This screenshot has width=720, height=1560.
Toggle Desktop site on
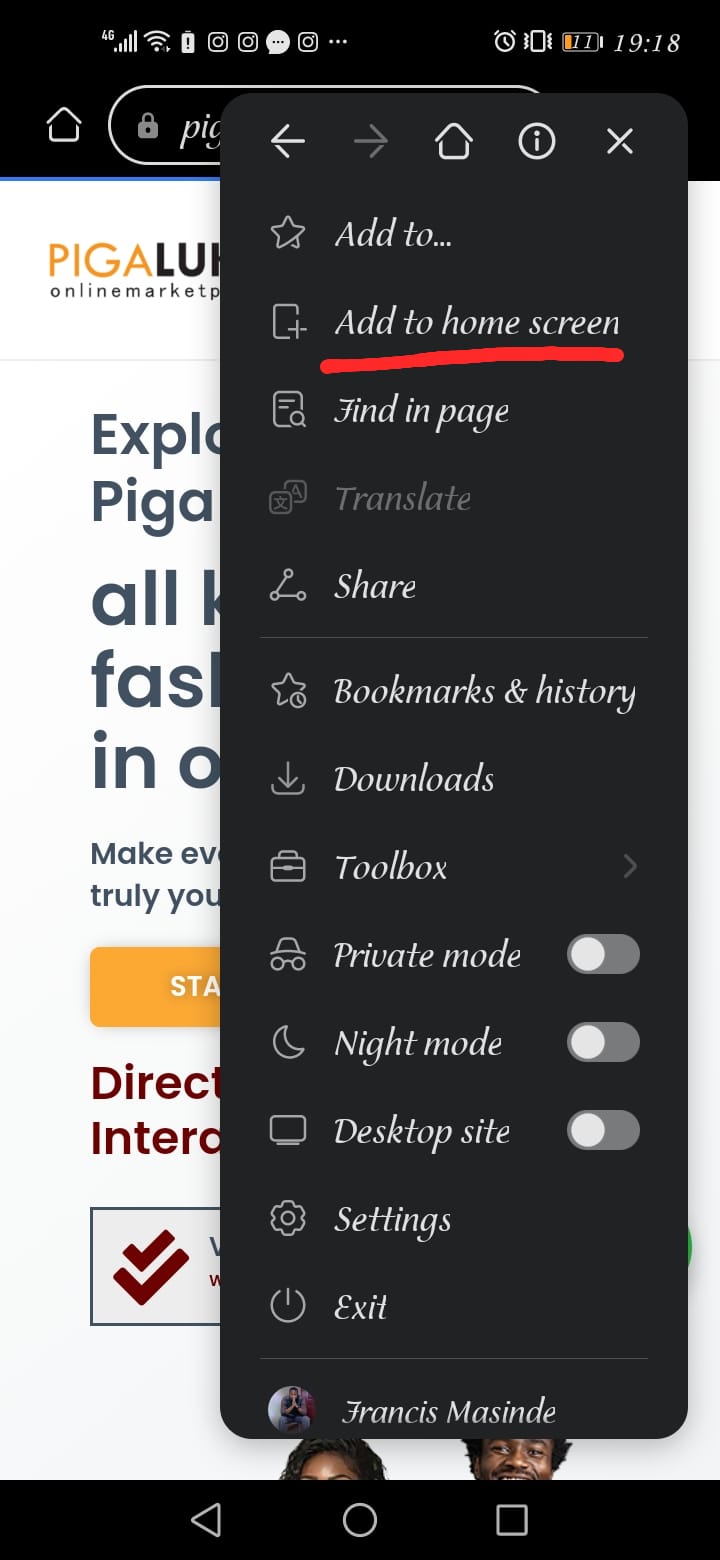[x=603, y=1131]
